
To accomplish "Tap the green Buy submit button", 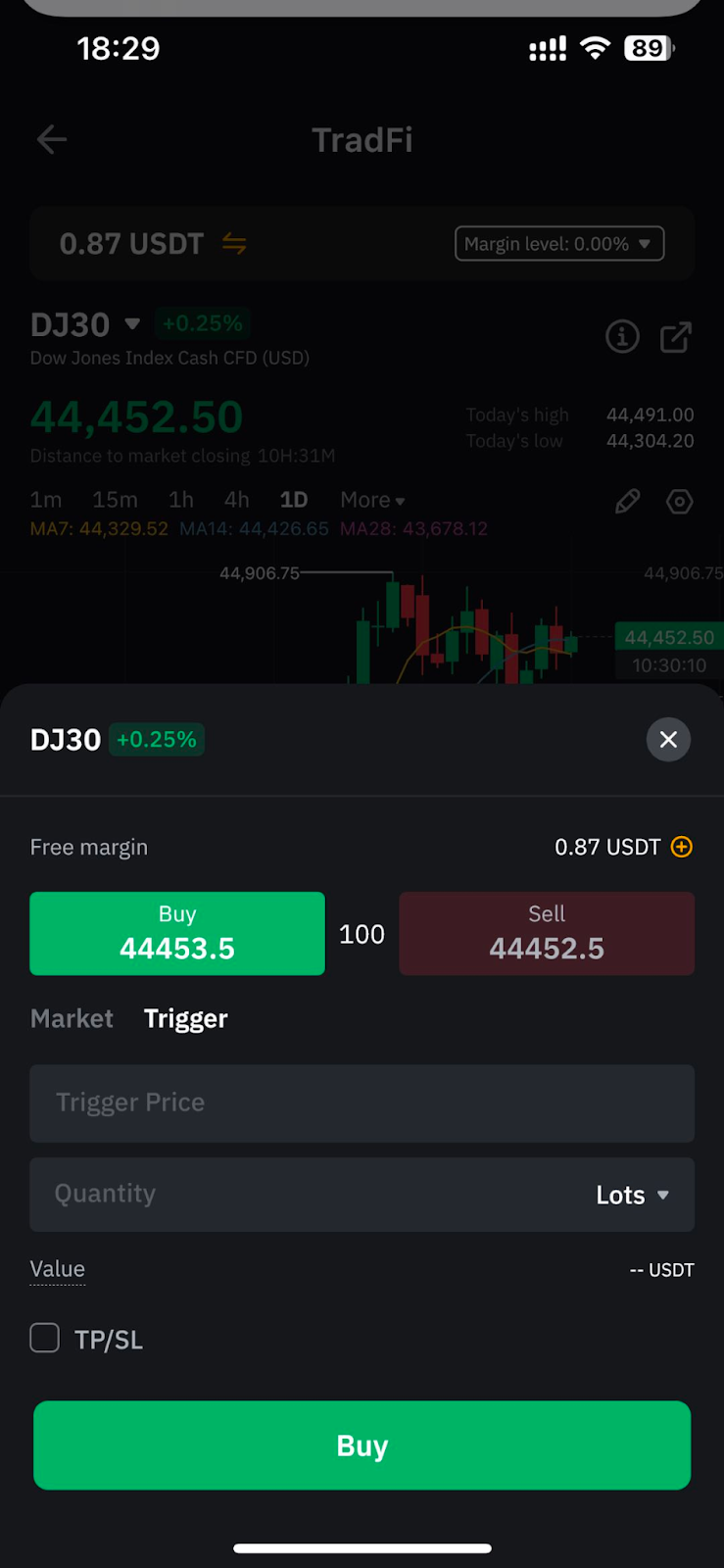I will click(362, 1445).
